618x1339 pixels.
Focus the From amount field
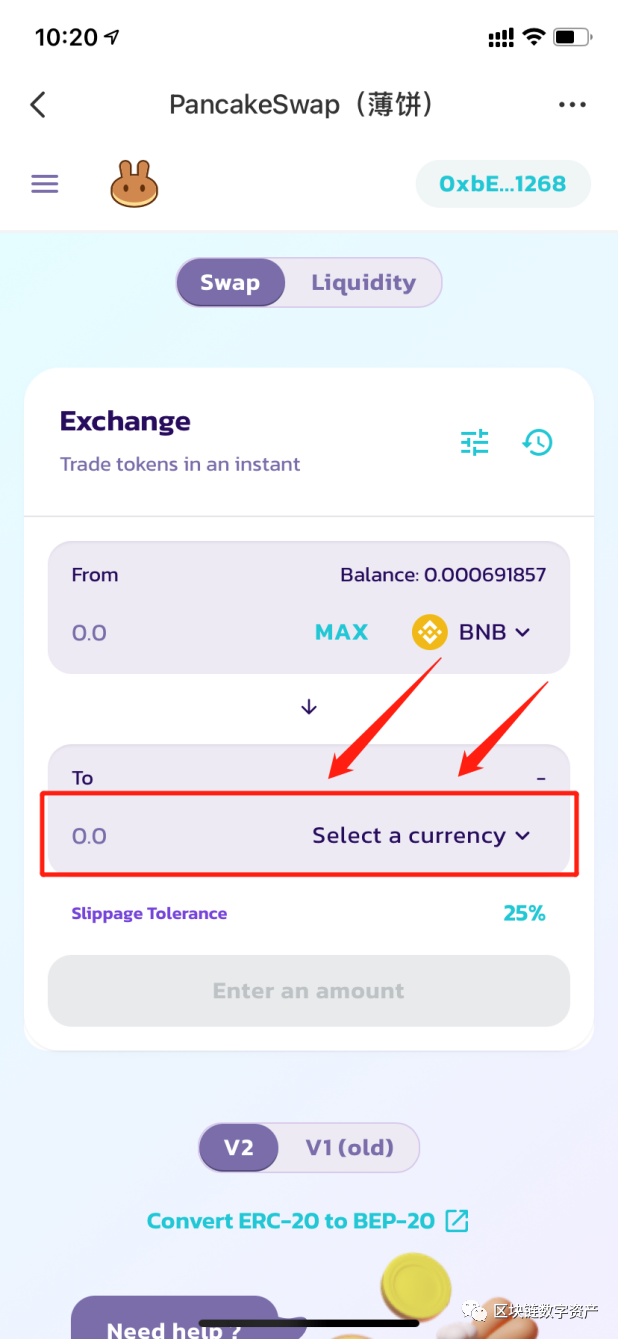tap(150, 632)
